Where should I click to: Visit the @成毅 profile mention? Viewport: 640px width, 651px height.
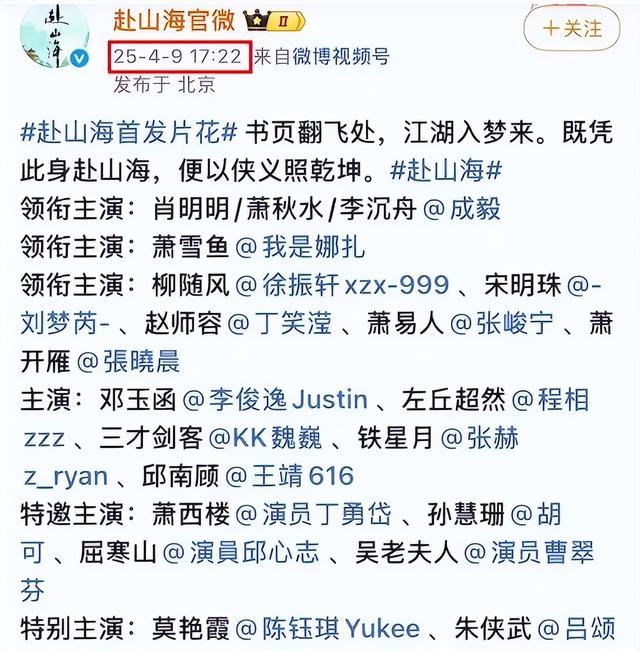click(462, 209)
